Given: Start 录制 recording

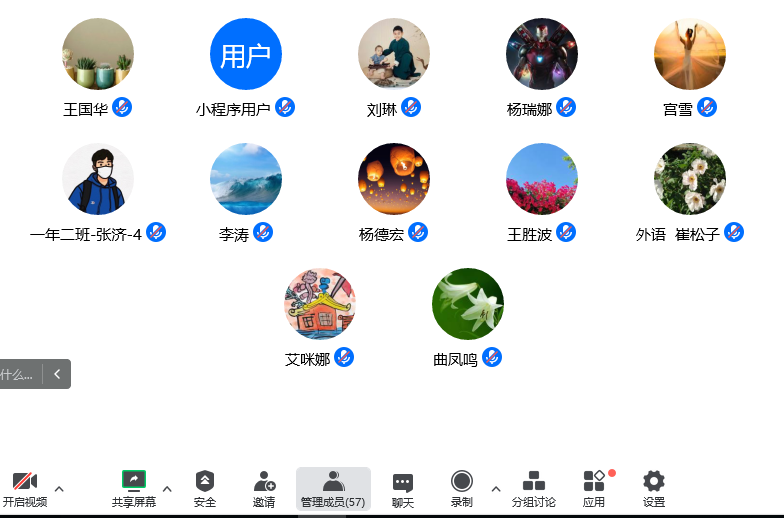Looking at the screenshot, I should pos(461,487).
